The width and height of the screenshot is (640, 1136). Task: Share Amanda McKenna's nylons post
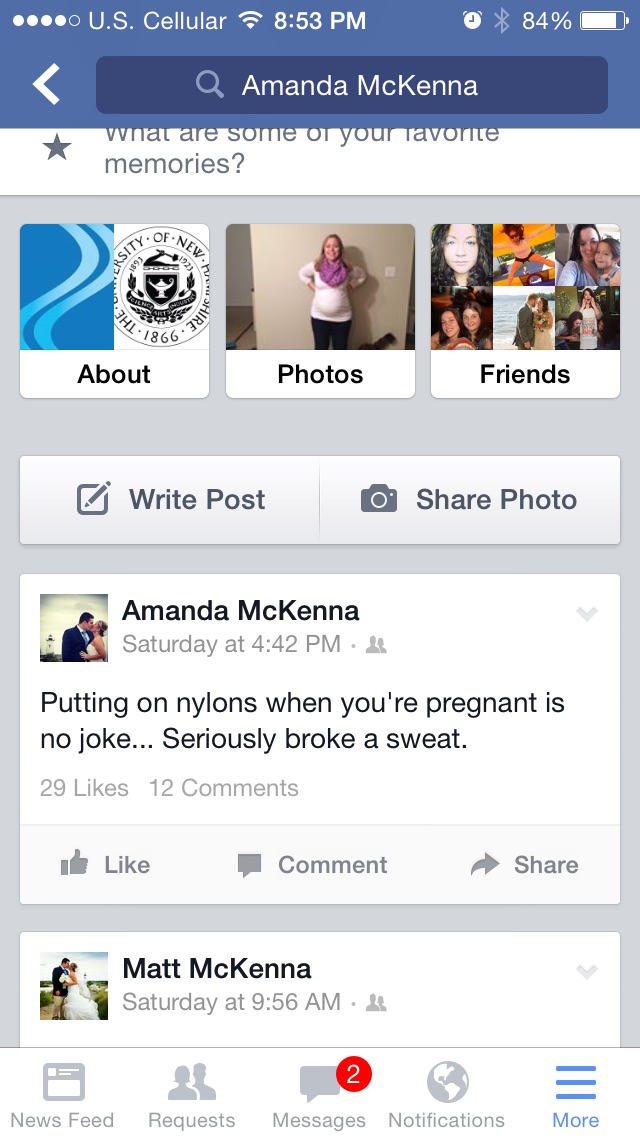click(525, 865)
